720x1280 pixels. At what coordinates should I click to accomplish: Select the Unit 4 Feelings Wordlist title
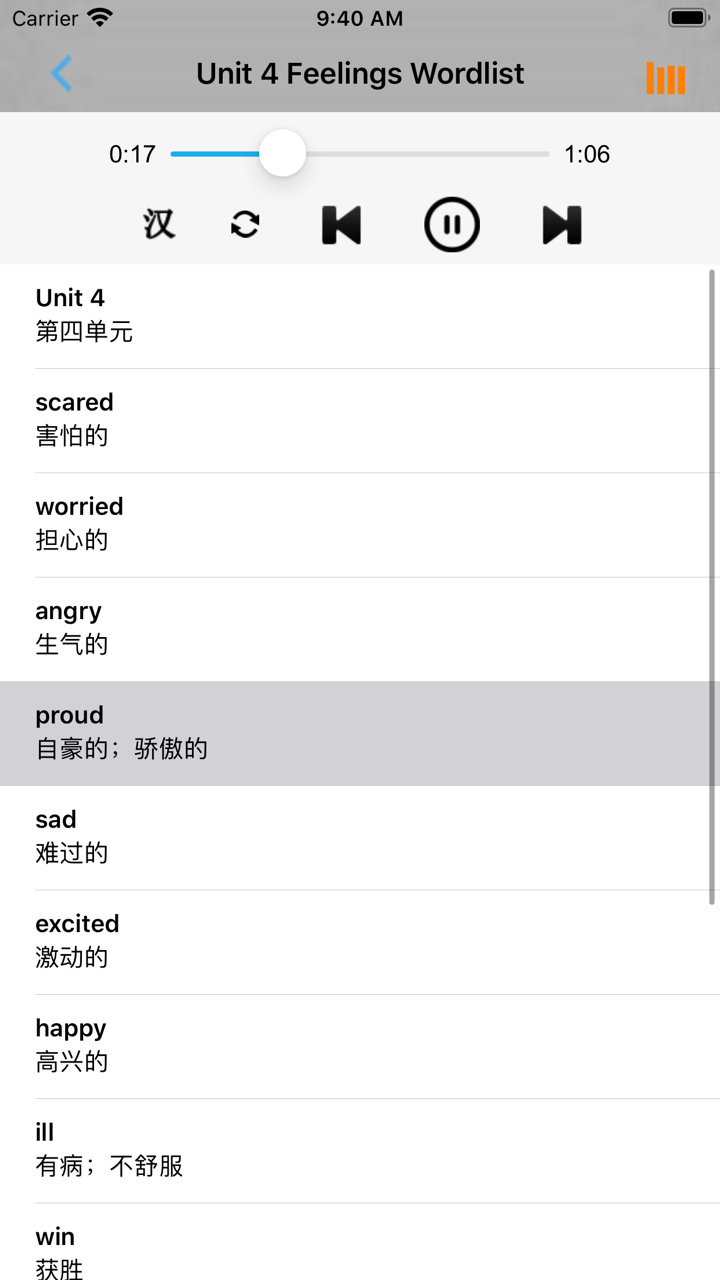360,74
